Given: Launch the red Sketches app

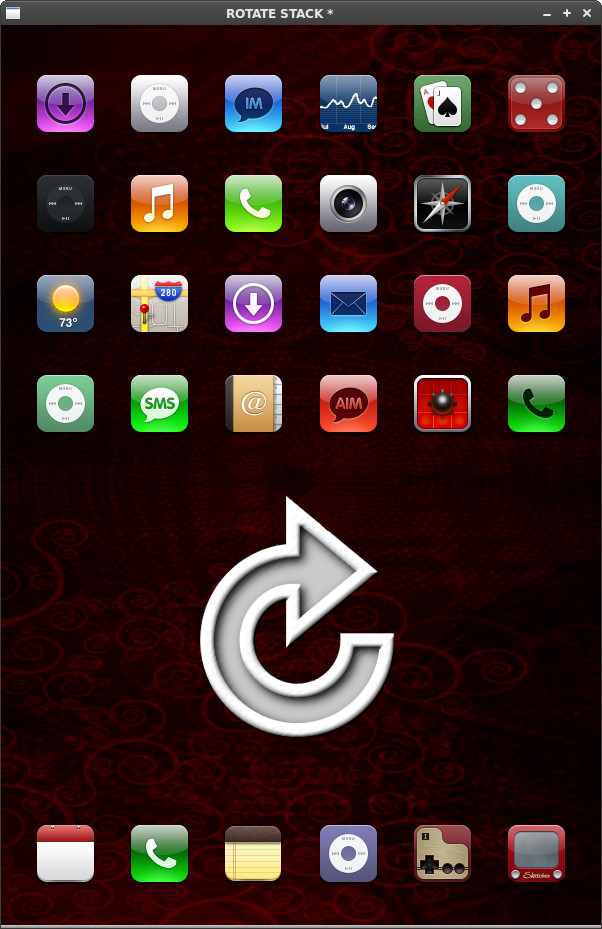Looking at the screenshot, I should [x=536, y=853].
